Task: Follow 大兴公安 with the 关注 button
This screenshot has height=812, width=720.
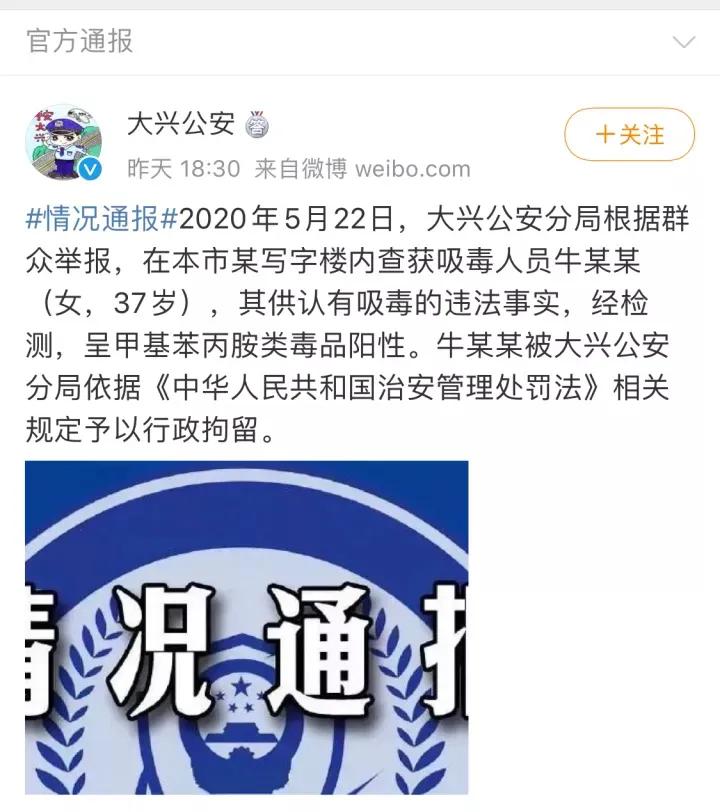Action: (x=629, y=134)
